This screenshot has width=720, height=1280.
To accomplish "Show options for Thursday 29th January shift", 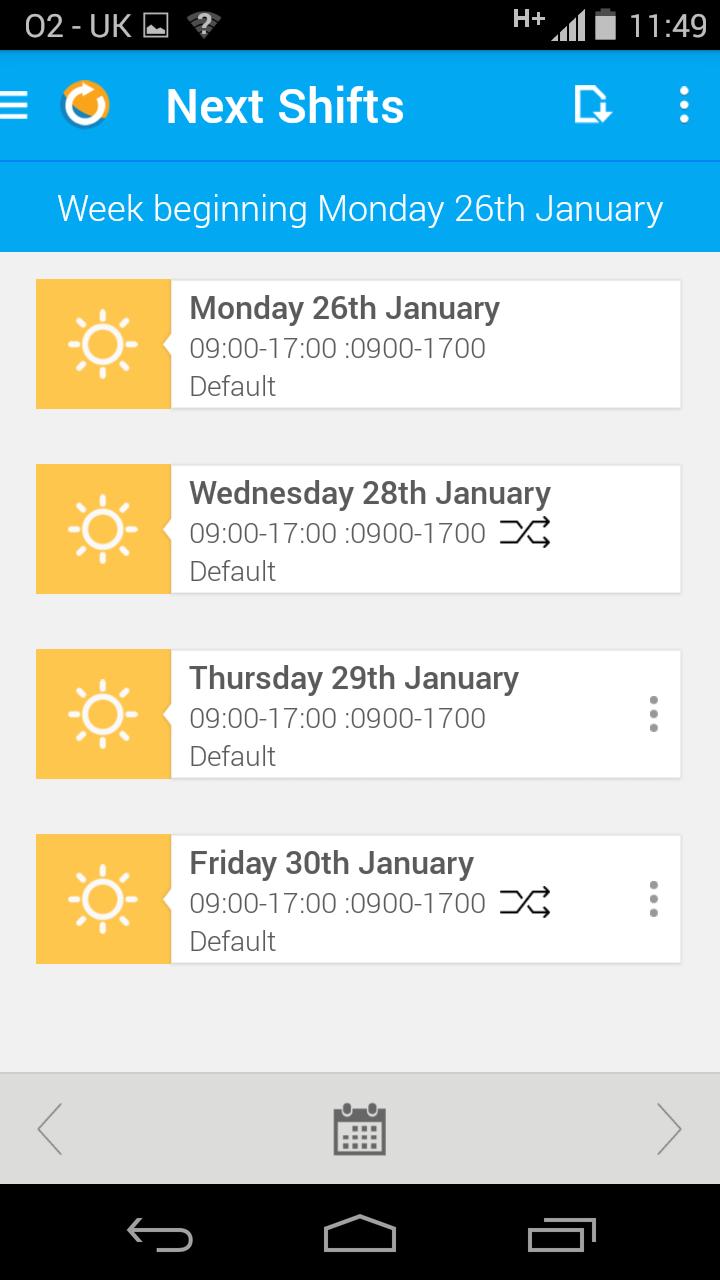I will (x=653, y=714).
